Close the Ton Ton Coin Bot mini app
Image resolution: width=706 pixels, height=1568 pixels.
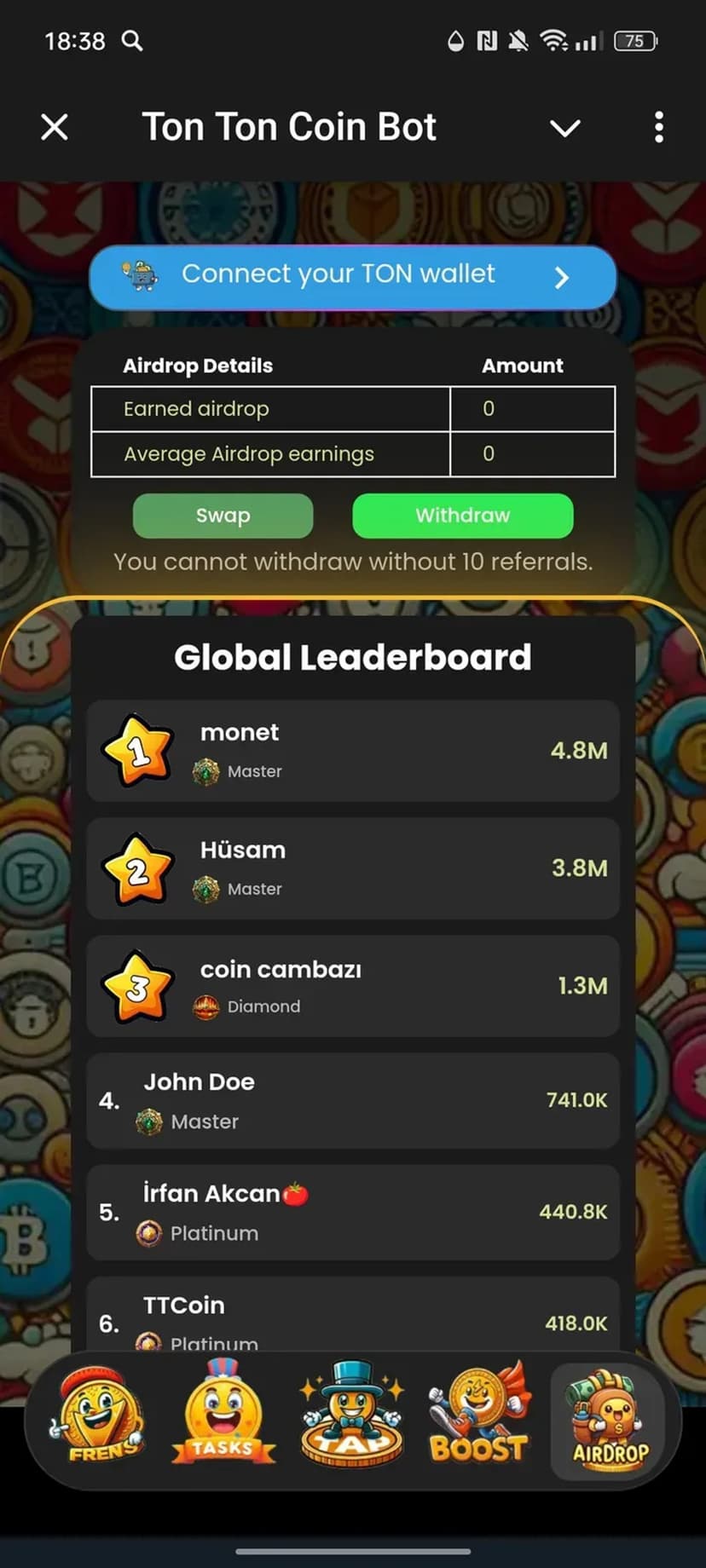(55, 128)
